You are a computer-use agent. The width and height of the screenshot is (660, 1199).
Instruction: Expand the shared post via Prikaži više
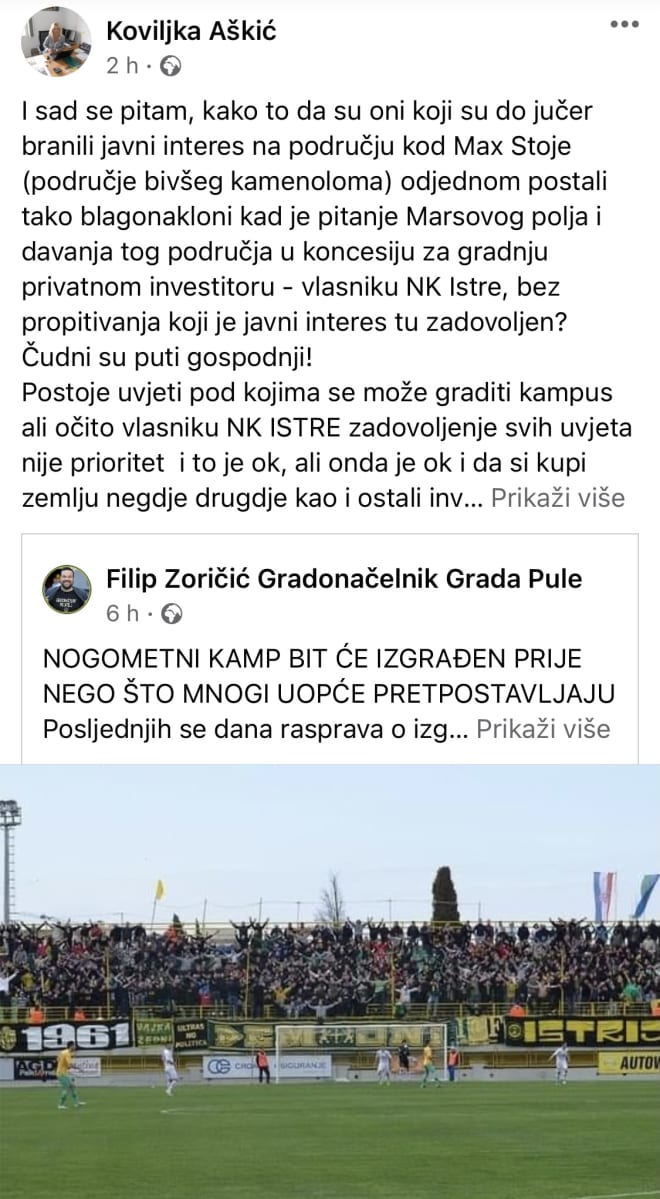[543, 729]
